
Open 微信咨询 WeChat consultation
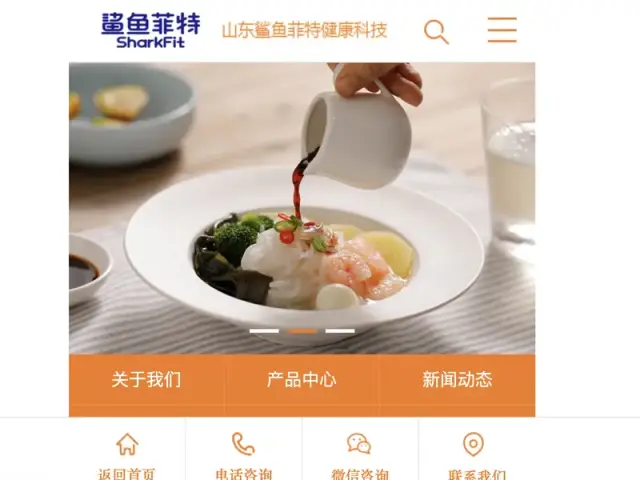tap(359, 455)
